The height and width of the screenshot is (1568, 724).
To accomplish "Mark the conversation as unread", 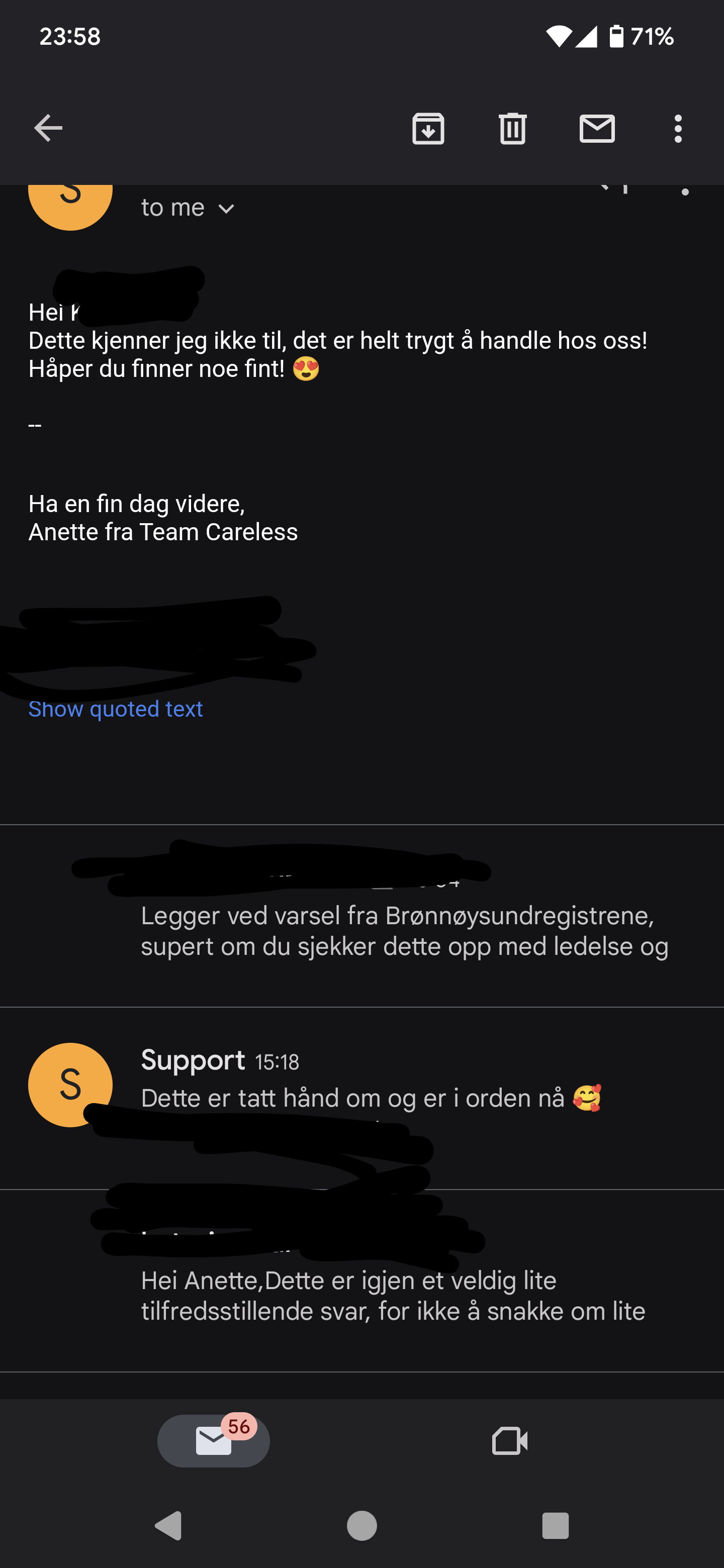I will point(597,129).
